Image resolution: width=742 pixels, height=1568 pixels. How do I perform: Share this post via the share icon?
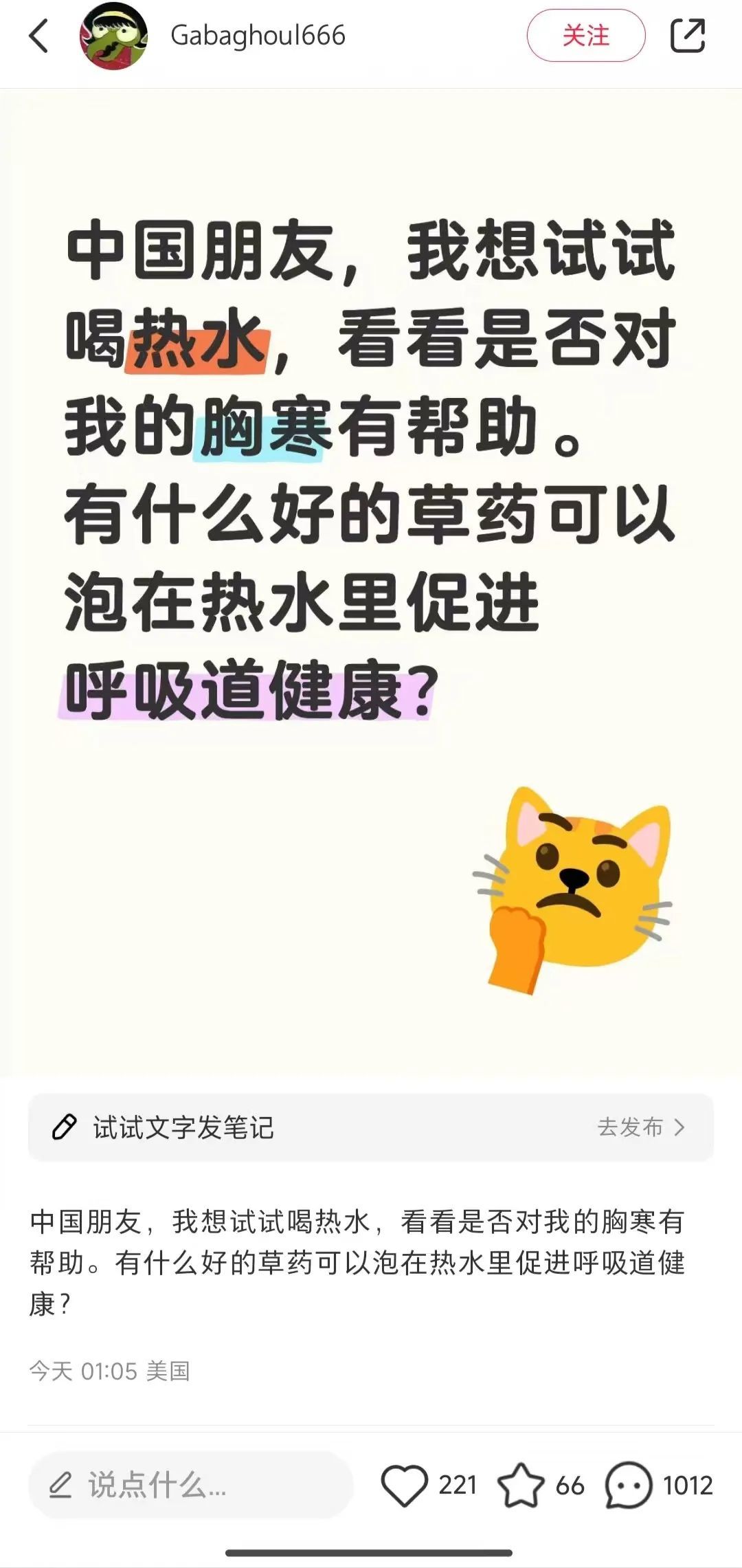click(688, 36)
